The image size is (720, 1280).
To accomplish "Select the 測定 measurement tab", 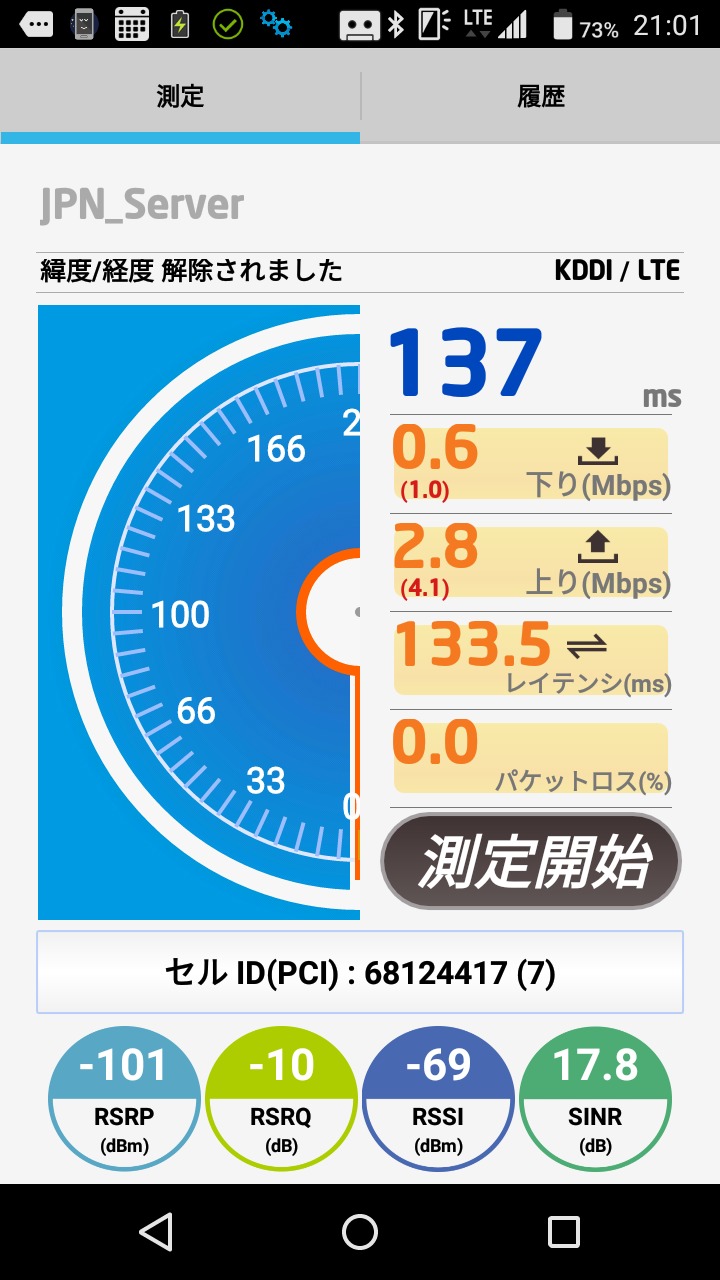I will point(180,96).
